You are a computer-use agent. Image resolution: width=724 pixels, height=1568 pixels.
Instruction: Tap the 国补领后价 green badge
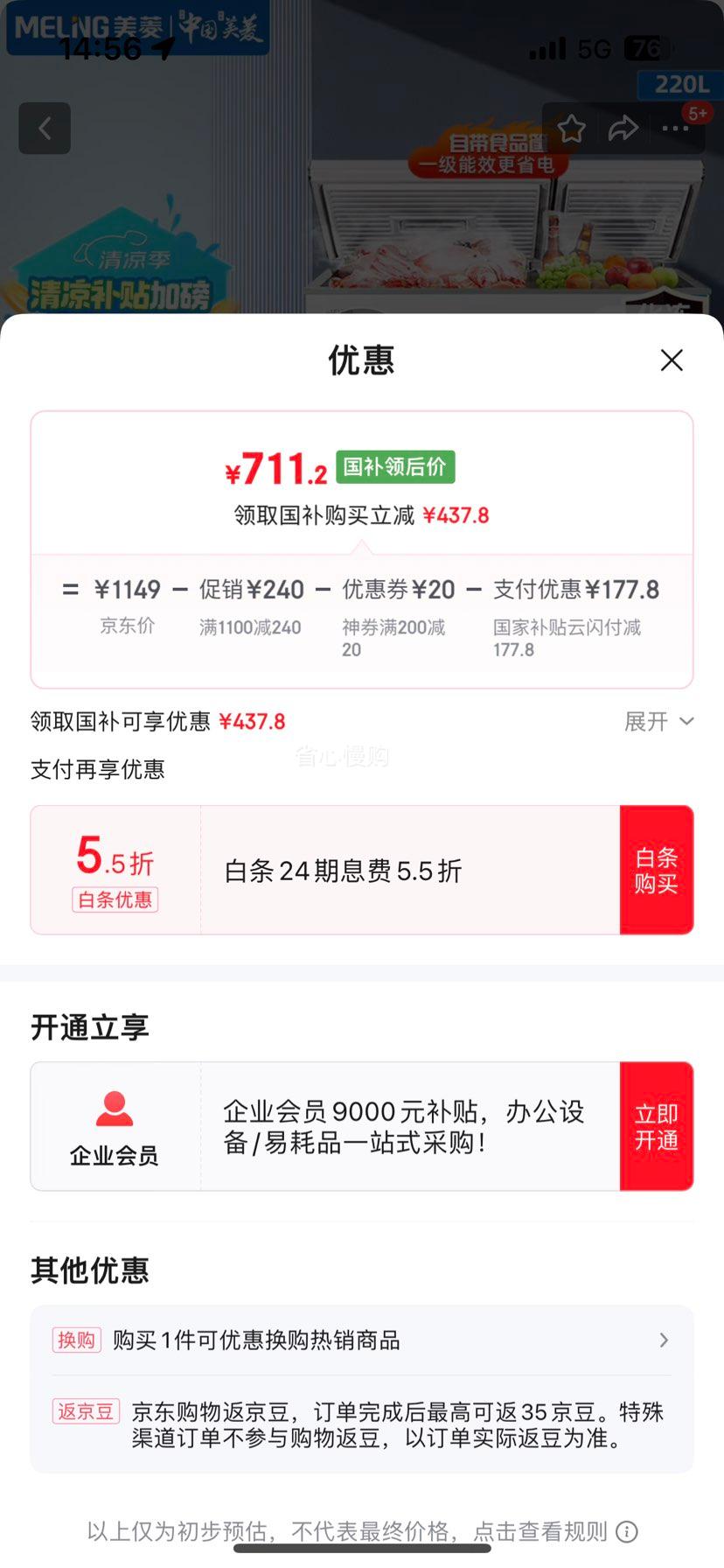pos(393,467)
